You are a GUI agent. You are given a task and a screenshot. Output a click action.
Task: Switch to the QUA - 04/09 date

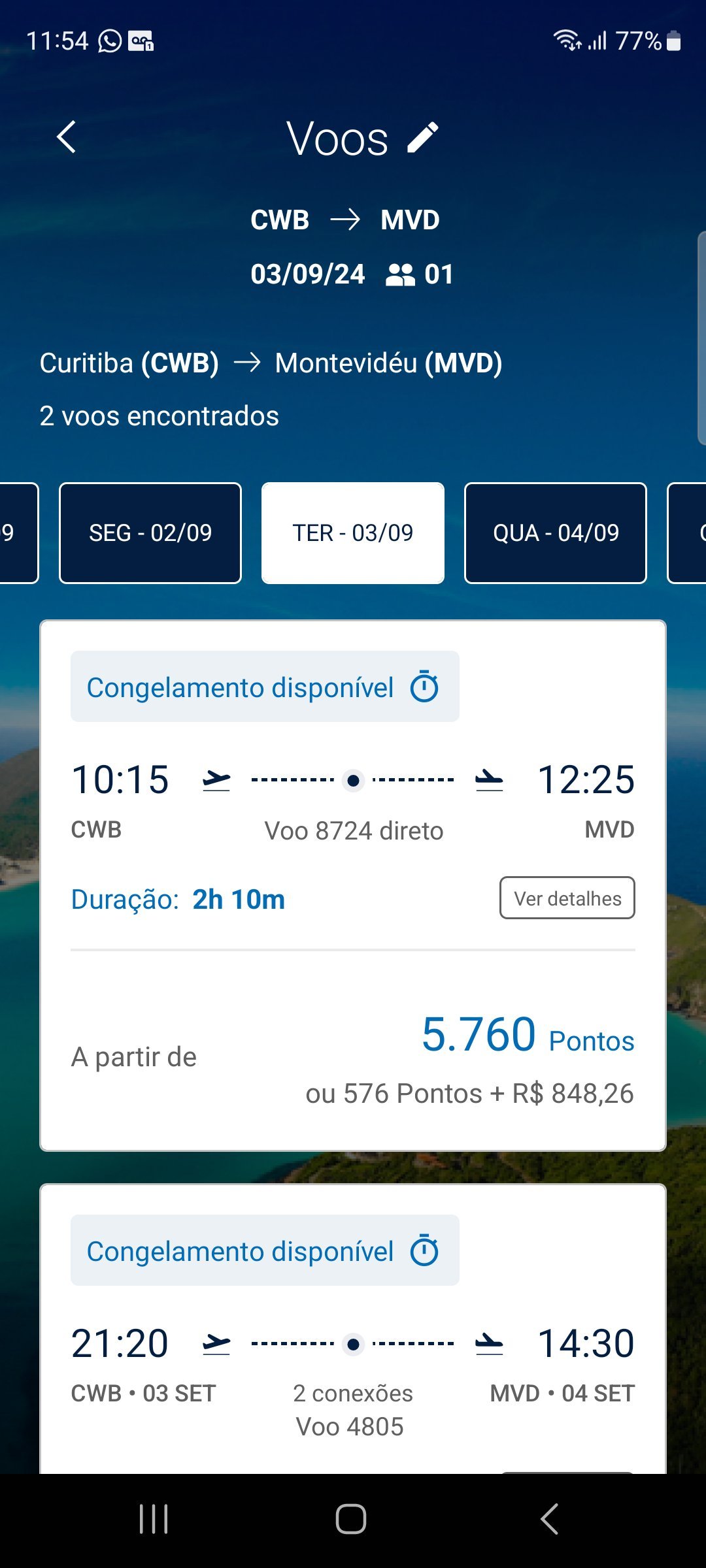tap(556, 533)
